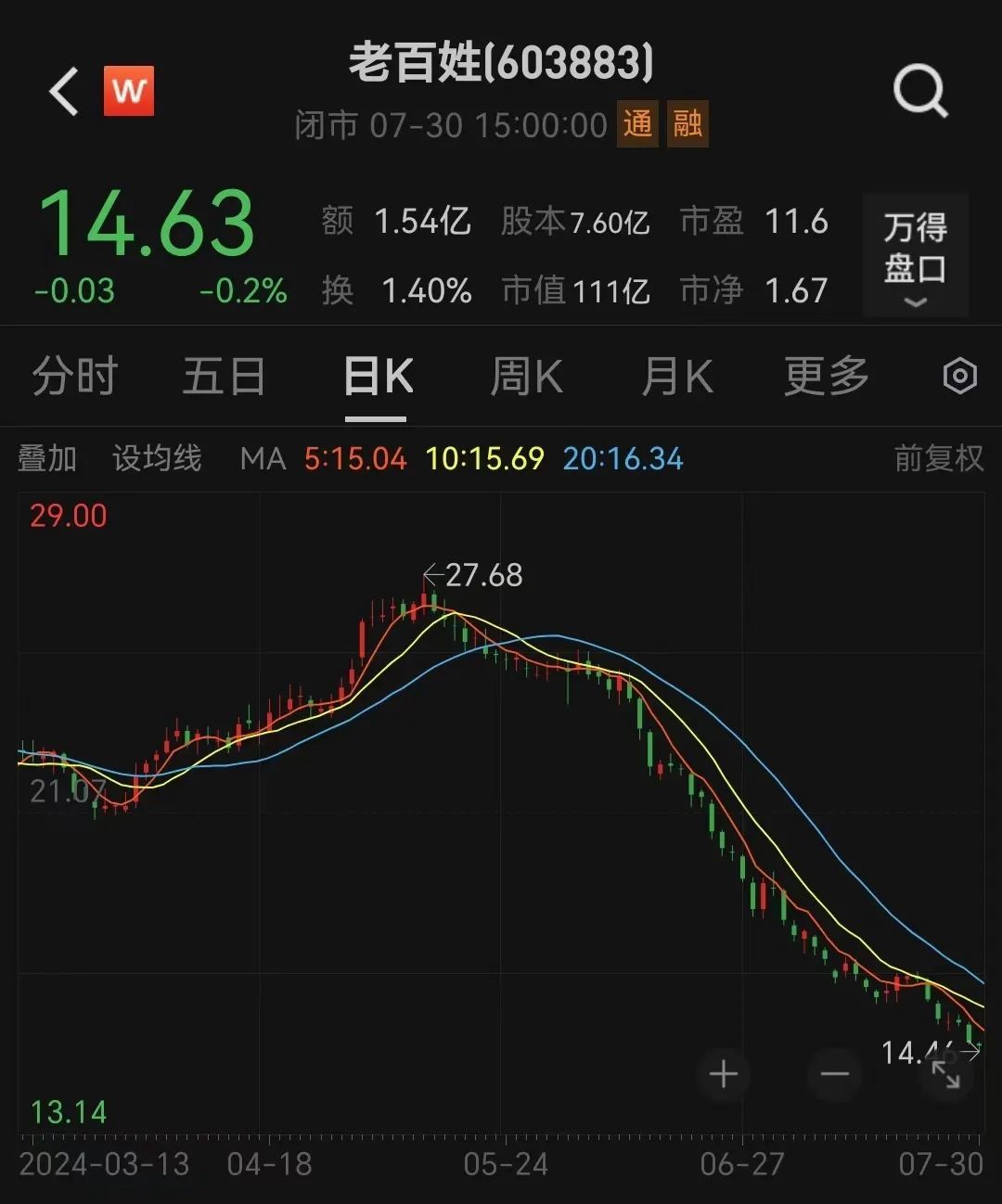The width and height of the screenshot is (1002, 1204).
Task: Tap 叠加 to overlay another stock
Action: (47, 458)
